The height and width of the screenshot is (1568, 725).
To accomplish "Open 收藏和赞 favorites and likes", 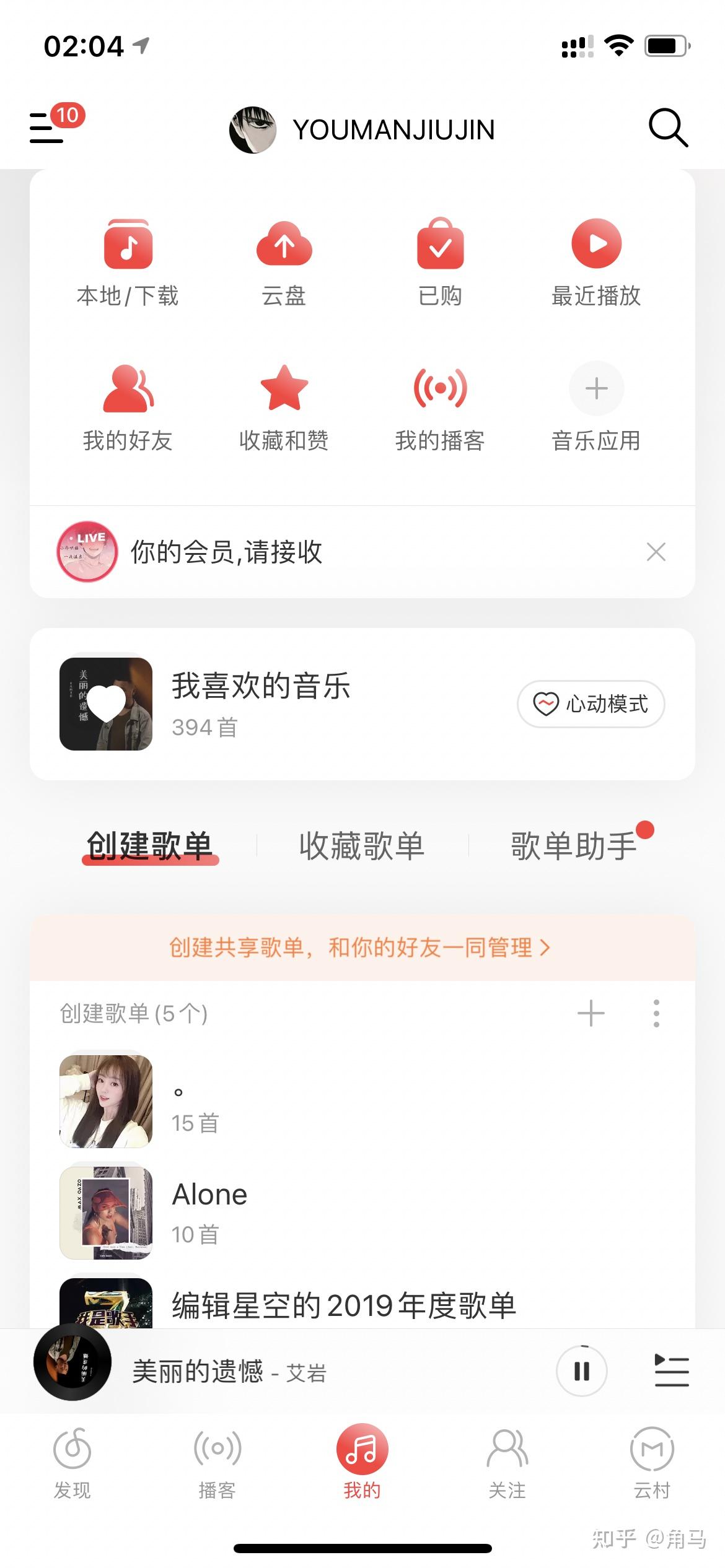I will pyautogui.click(x=283, y=403).
